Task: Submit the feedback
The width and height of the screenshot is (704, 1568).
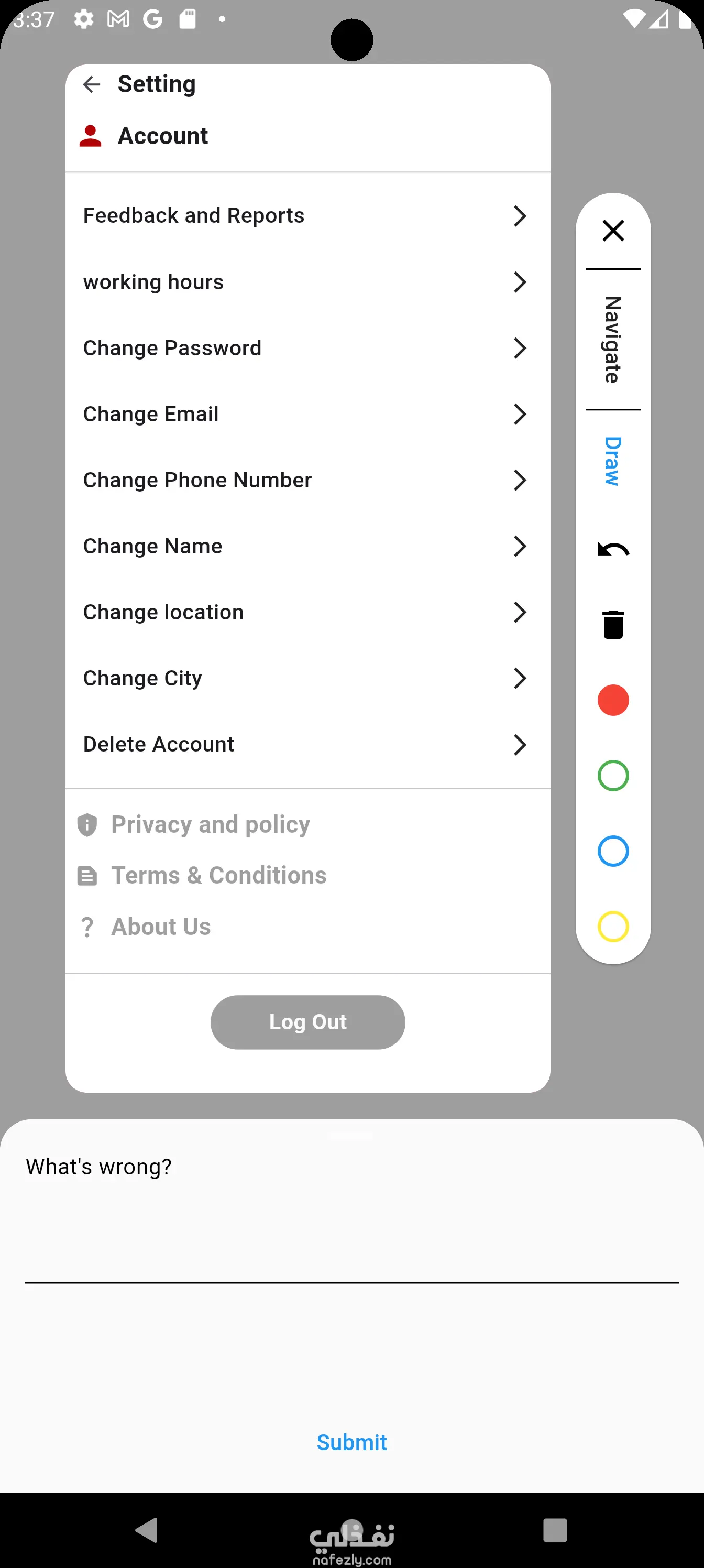Action: tap(351, 1442)
